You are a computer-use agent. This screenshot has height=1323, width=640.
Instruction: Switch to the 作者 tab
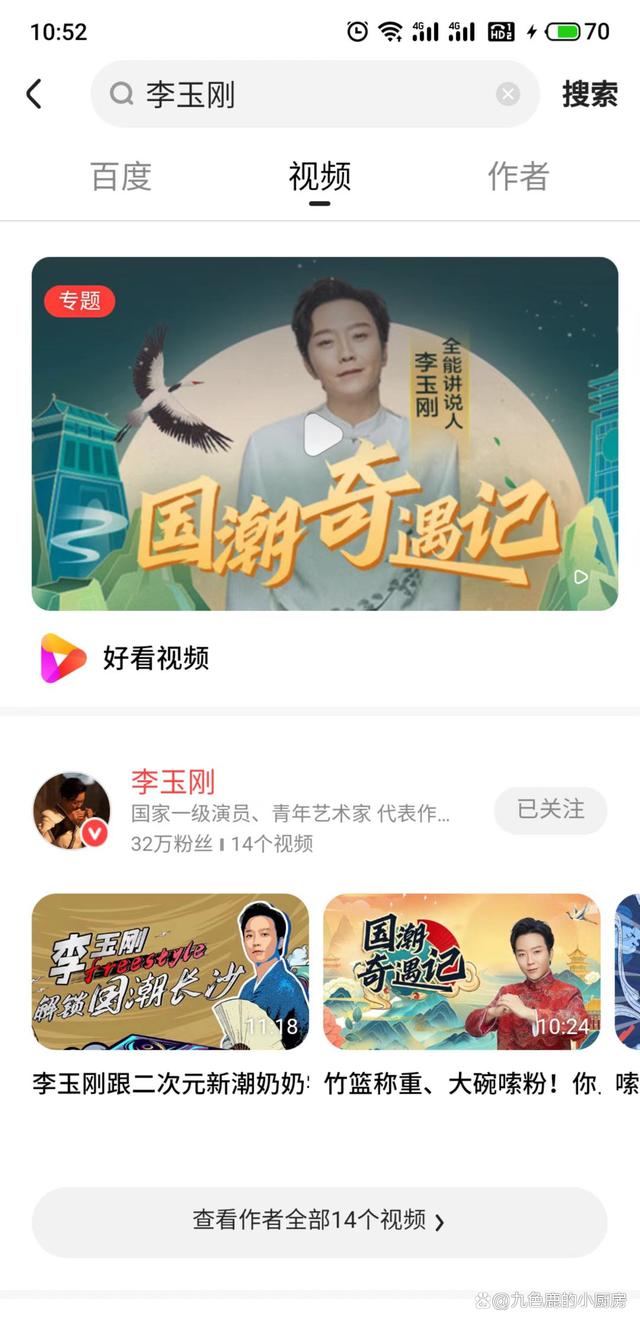[x=518, y=177]
